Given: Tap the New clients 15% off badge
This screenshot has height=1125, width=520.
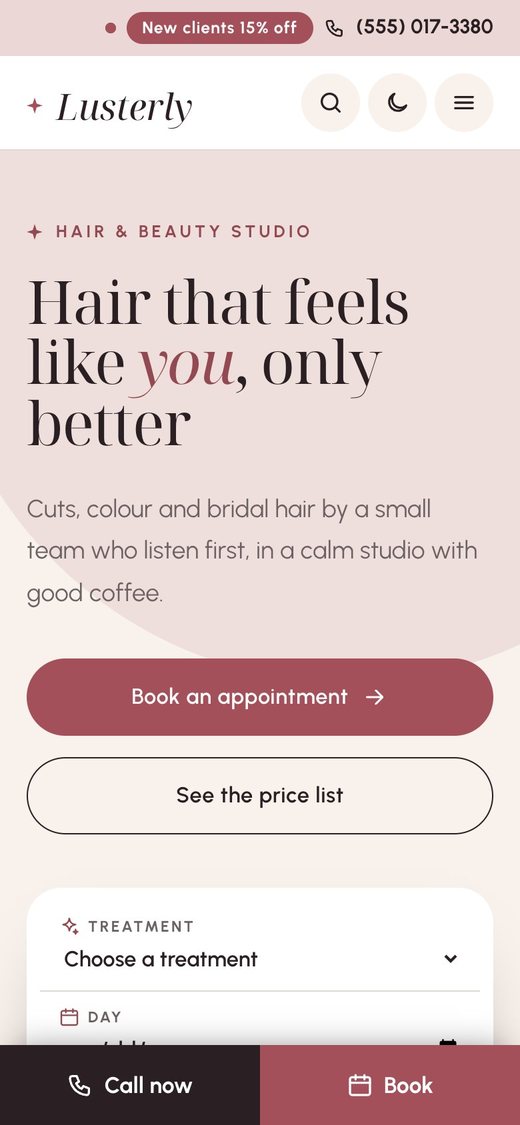Looking at the screenshot, I should pos(219,28).
